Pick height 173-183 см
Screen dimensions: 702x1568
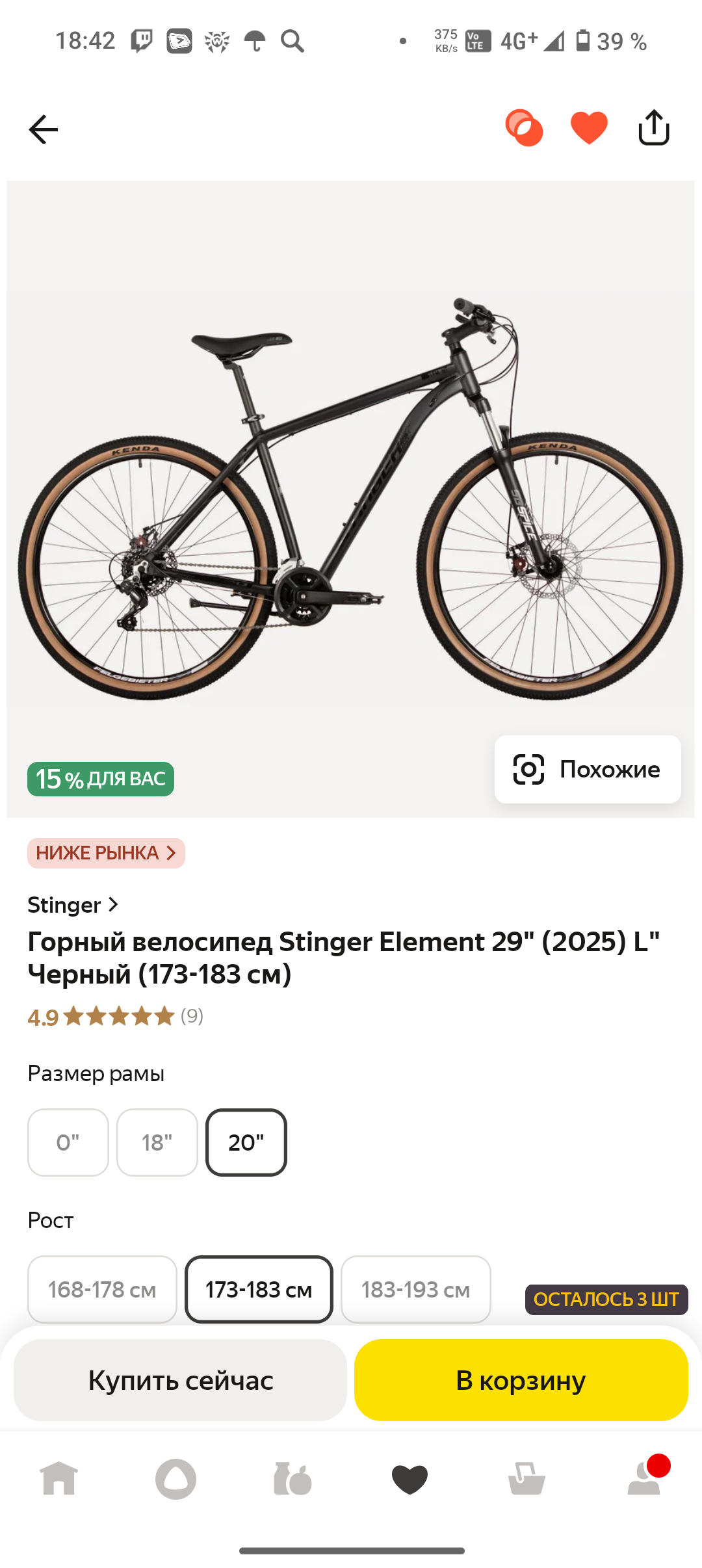pos(259,1289)
